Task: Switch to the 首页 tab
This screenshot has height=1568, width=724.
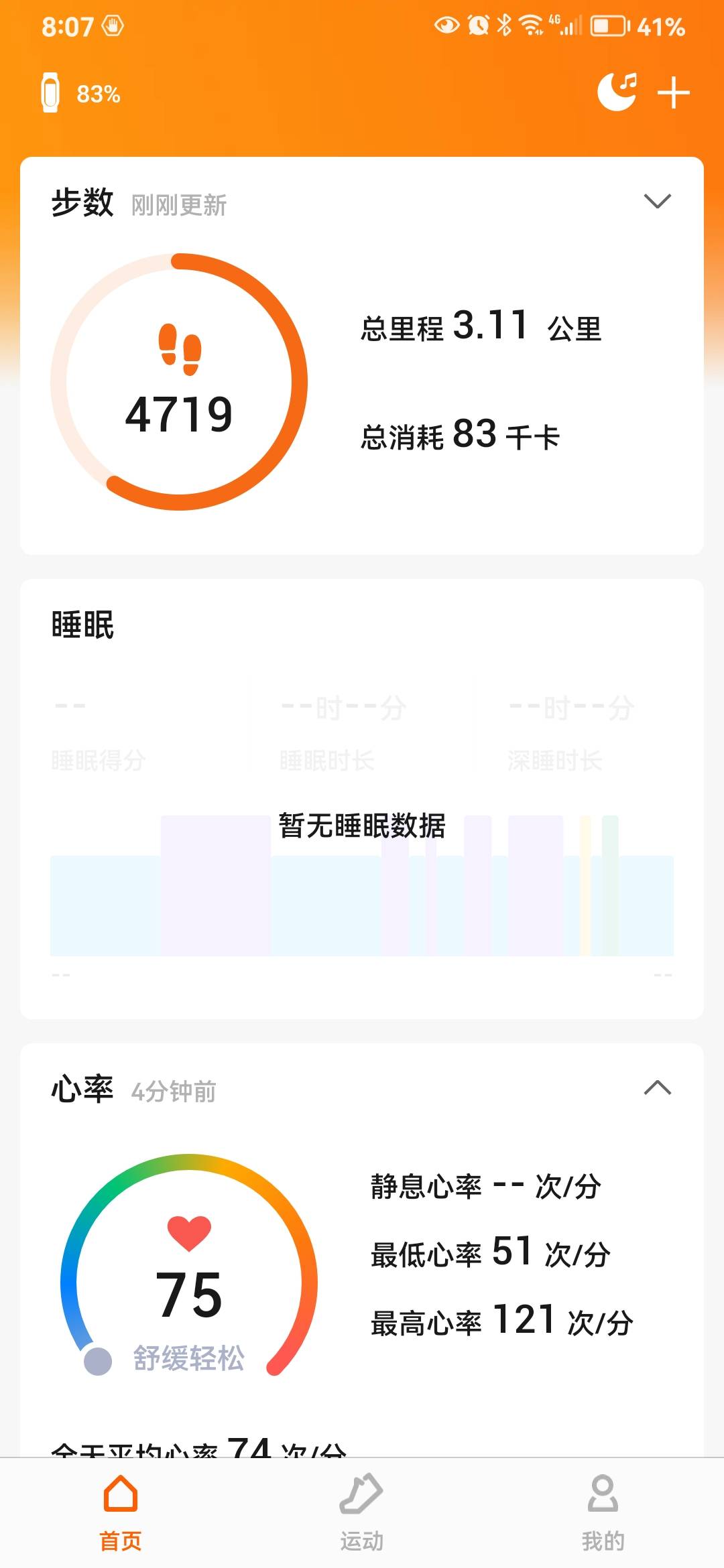Action: tap(121, 1518)
